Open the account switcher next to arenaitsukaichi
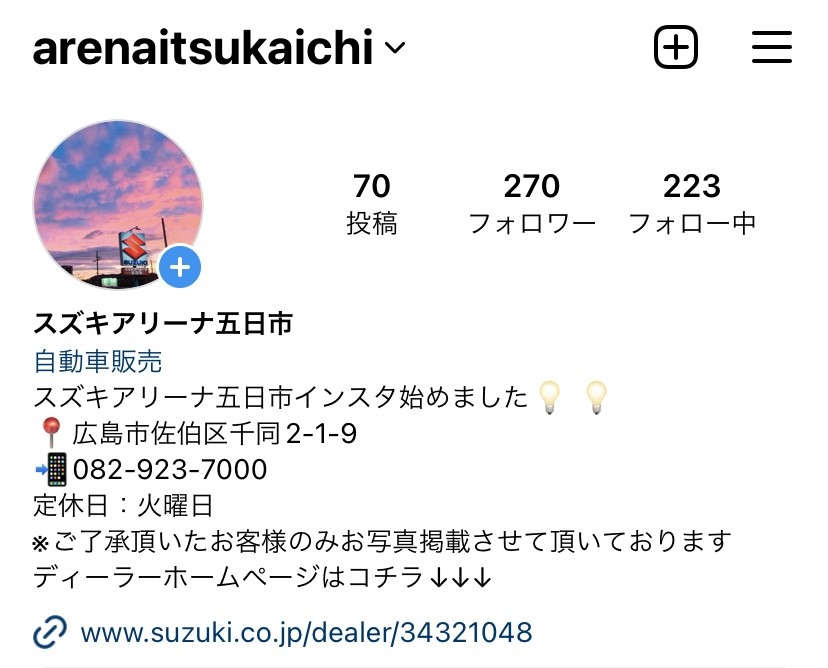 pos(396,48)
